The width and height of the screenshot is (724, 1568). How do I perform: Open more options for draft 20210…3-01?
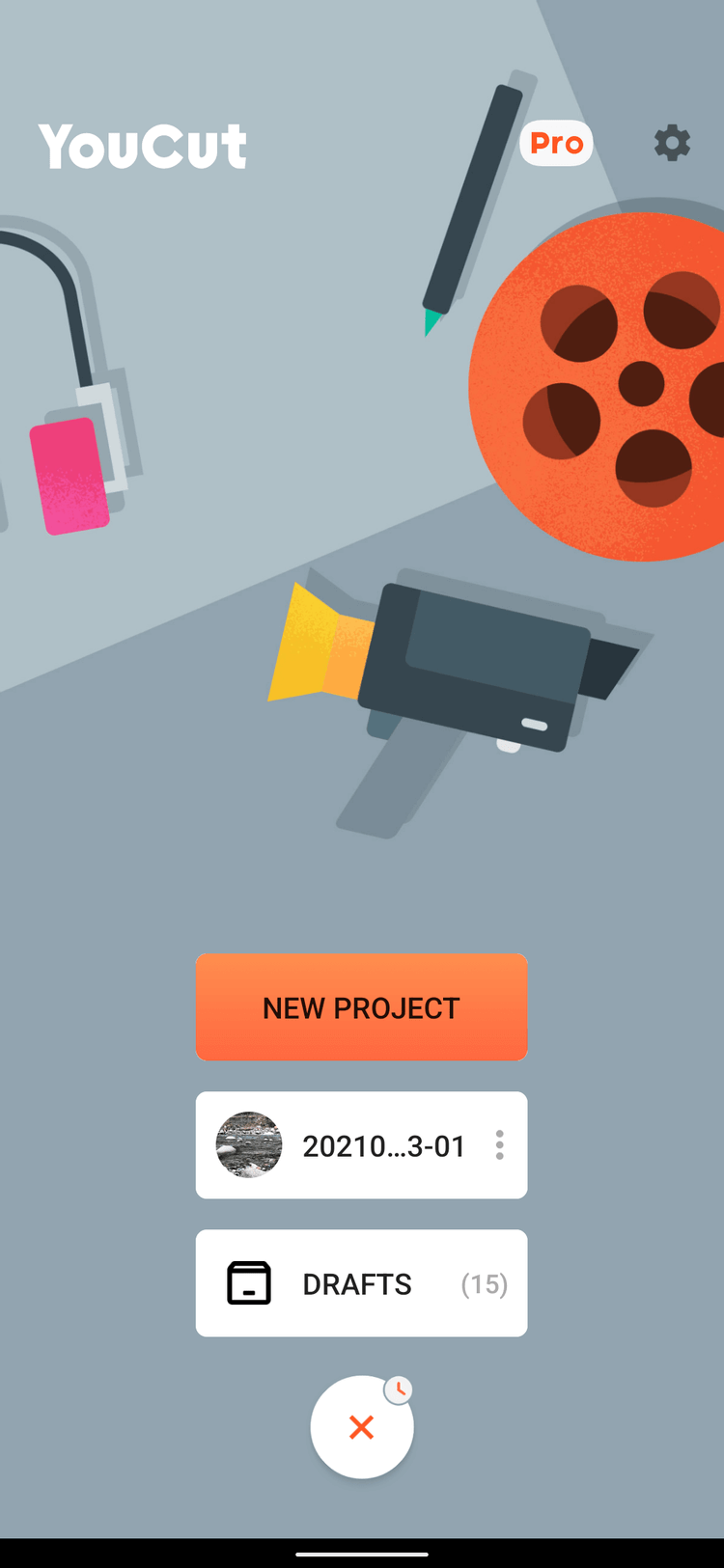pos(499,1145)
